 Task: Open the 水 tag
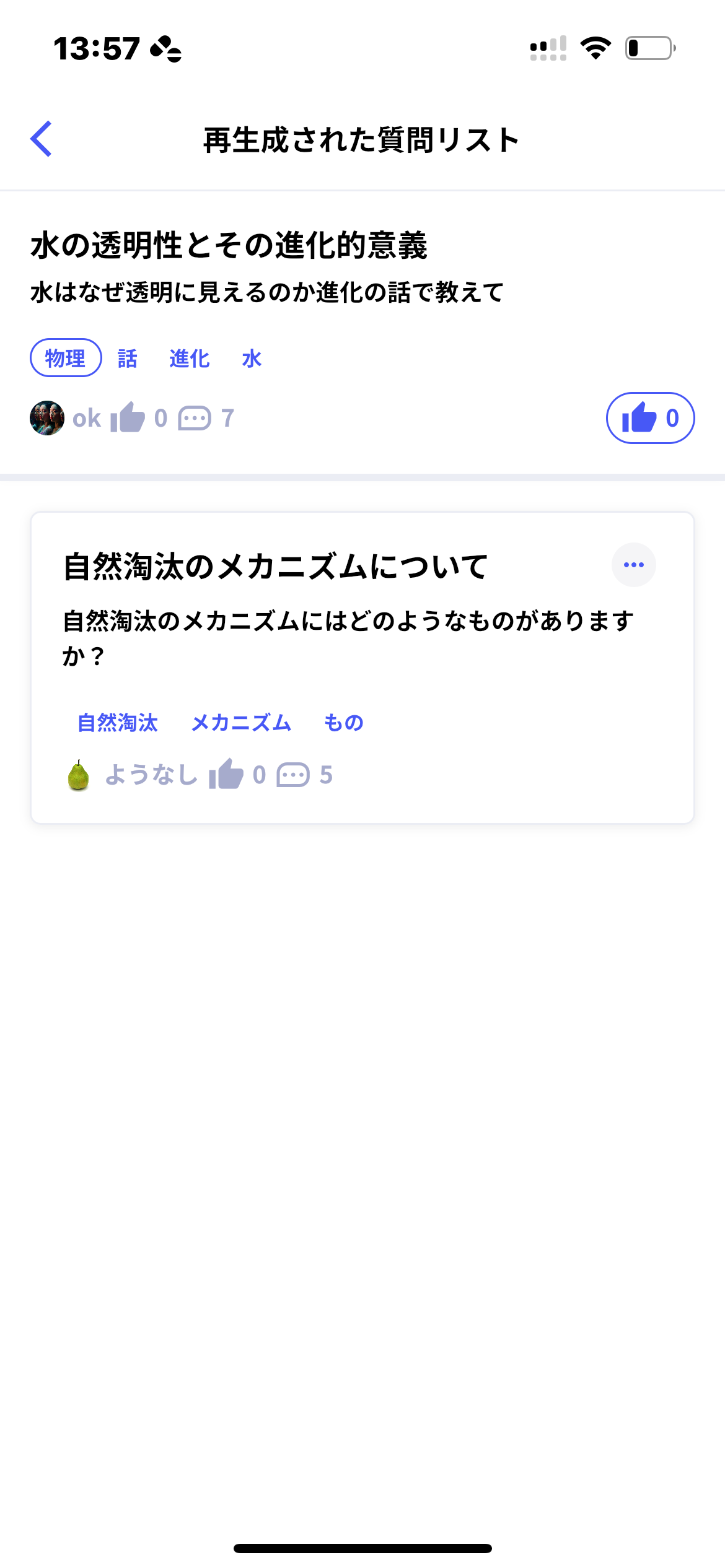252,359
